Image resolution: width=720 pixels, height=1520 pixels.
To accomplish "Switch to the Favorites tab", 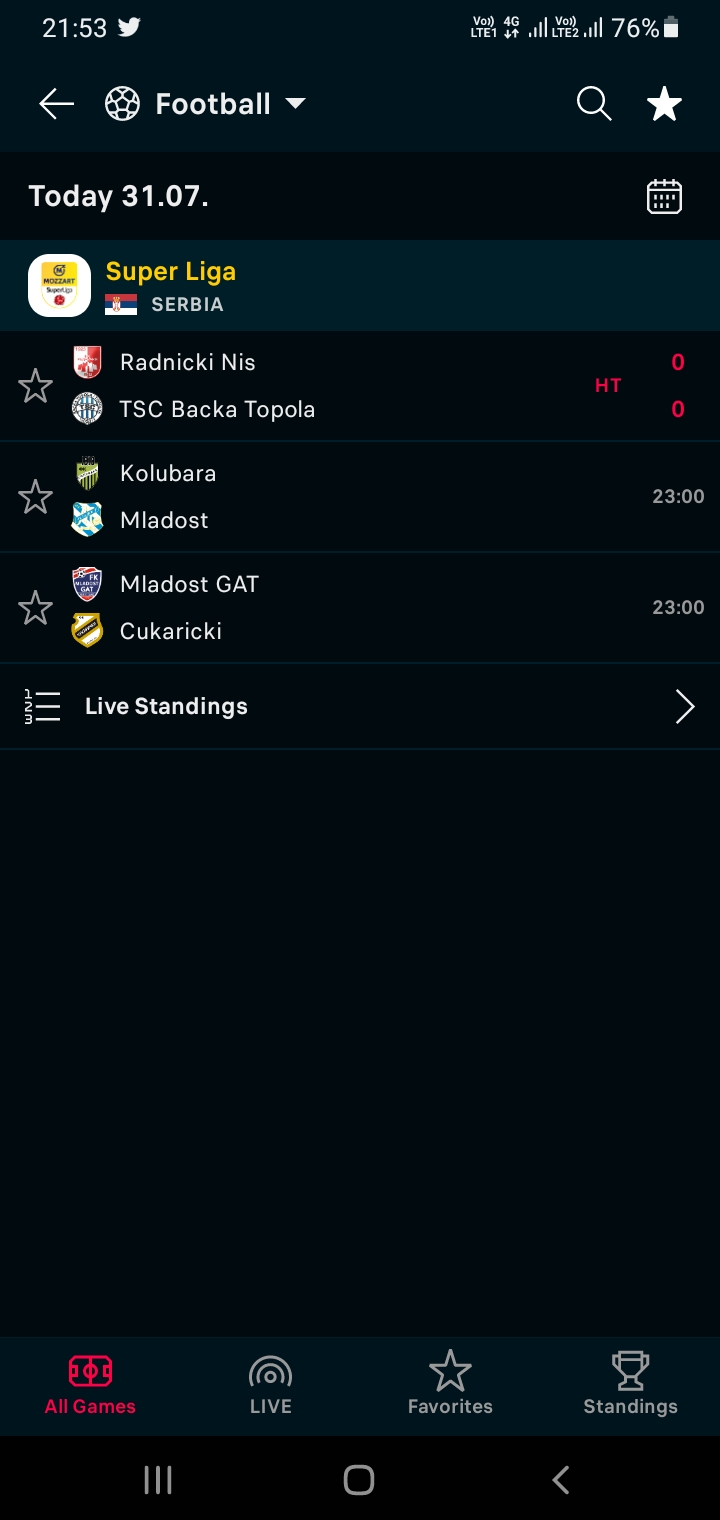I will (x=450, y=1385).
